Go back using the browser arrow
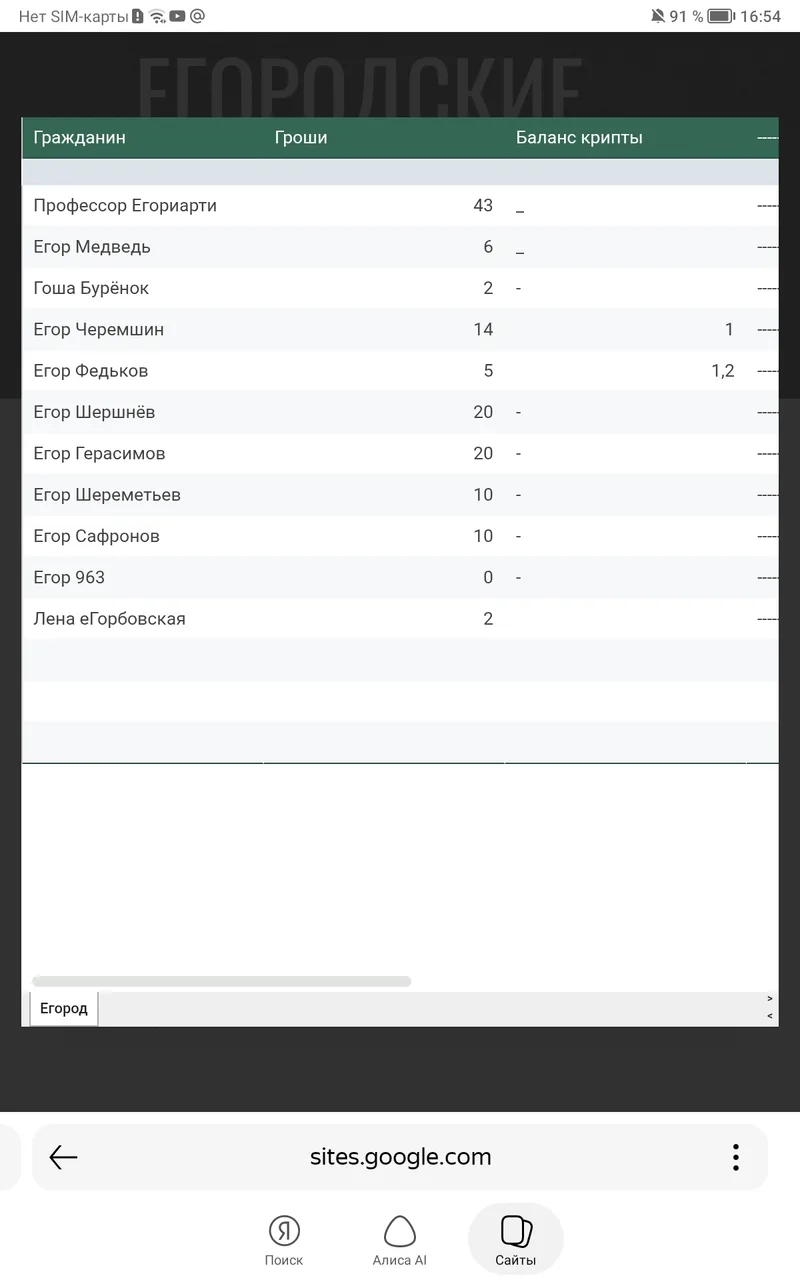 (63, 1157)
